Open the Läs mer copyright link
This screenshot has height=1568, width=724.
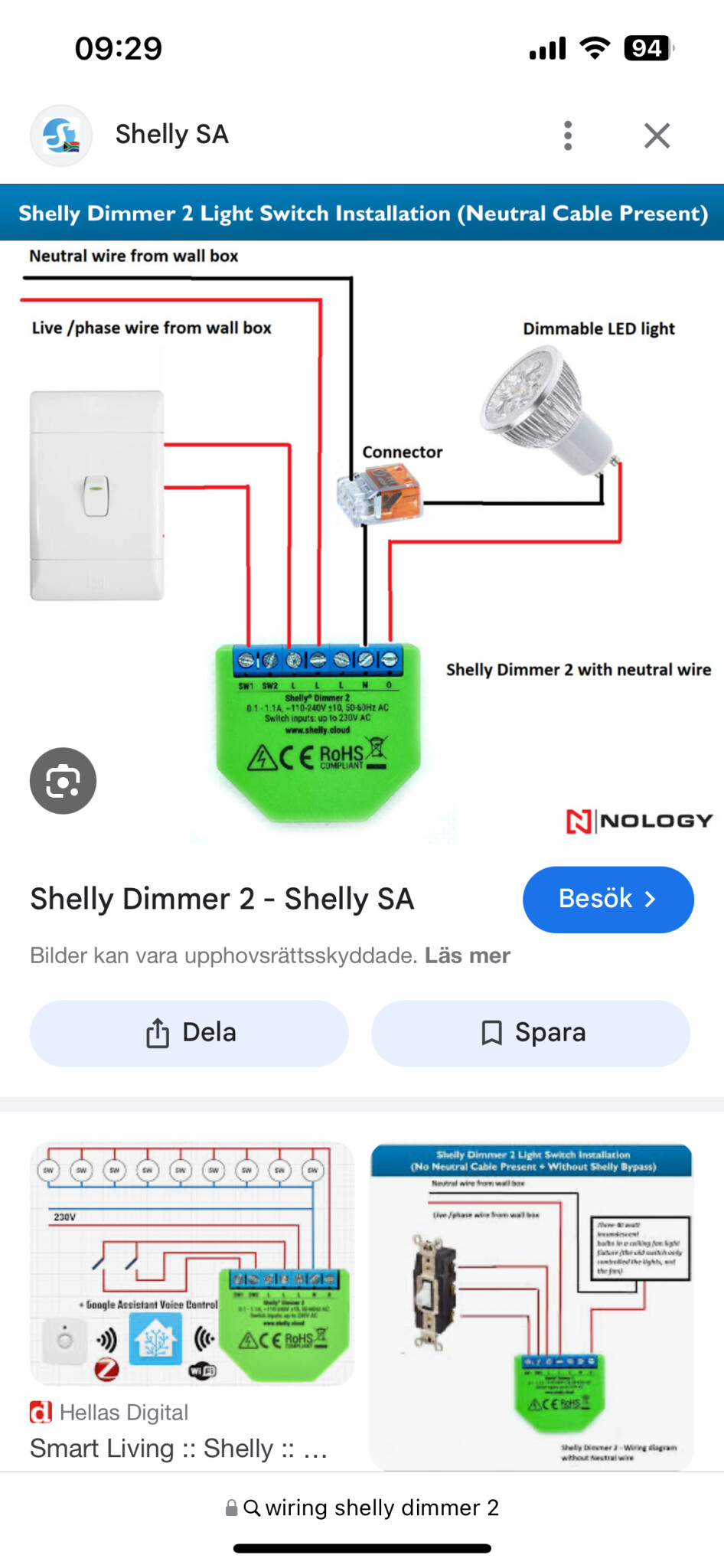(x=467, y=955)
